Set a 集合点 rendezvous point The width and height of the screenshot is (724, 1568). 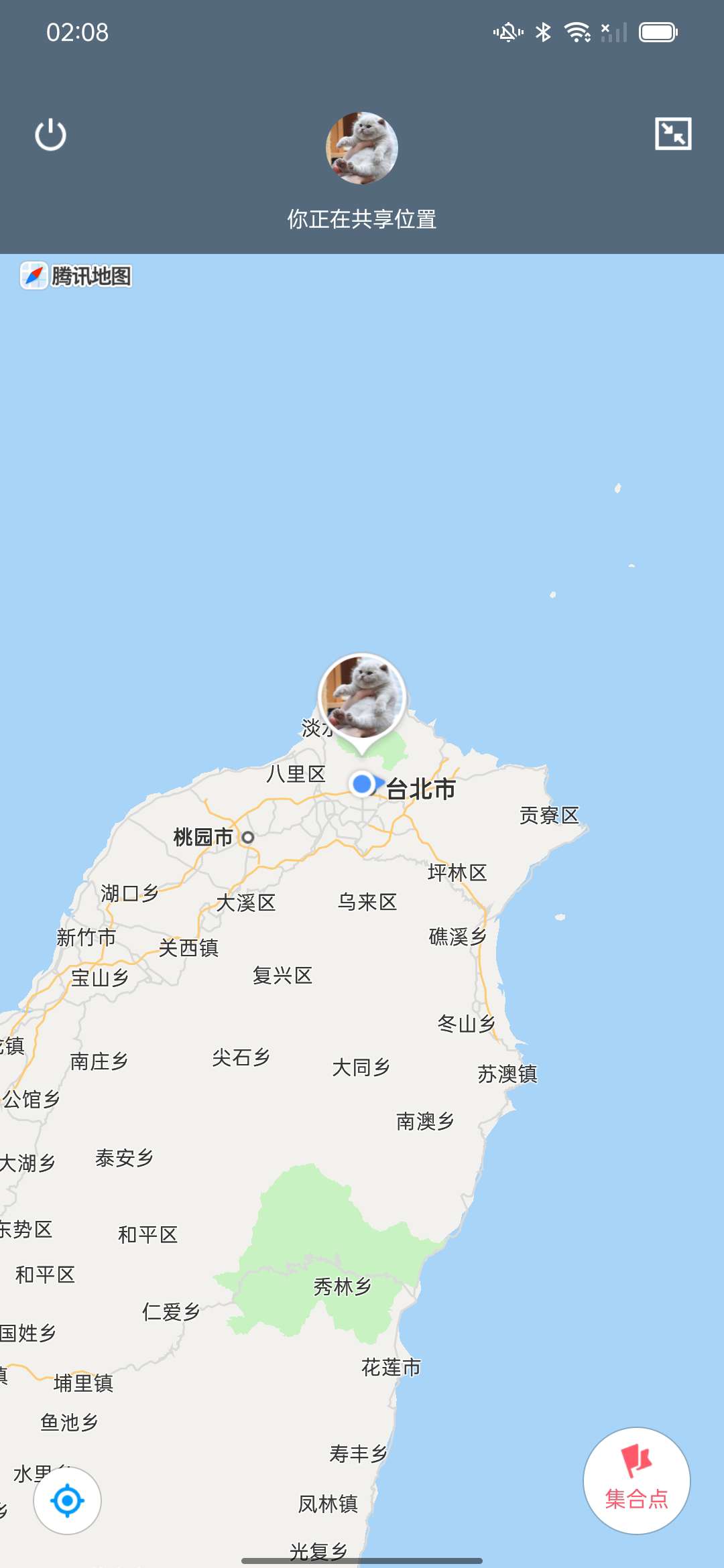pos(636,1480)
